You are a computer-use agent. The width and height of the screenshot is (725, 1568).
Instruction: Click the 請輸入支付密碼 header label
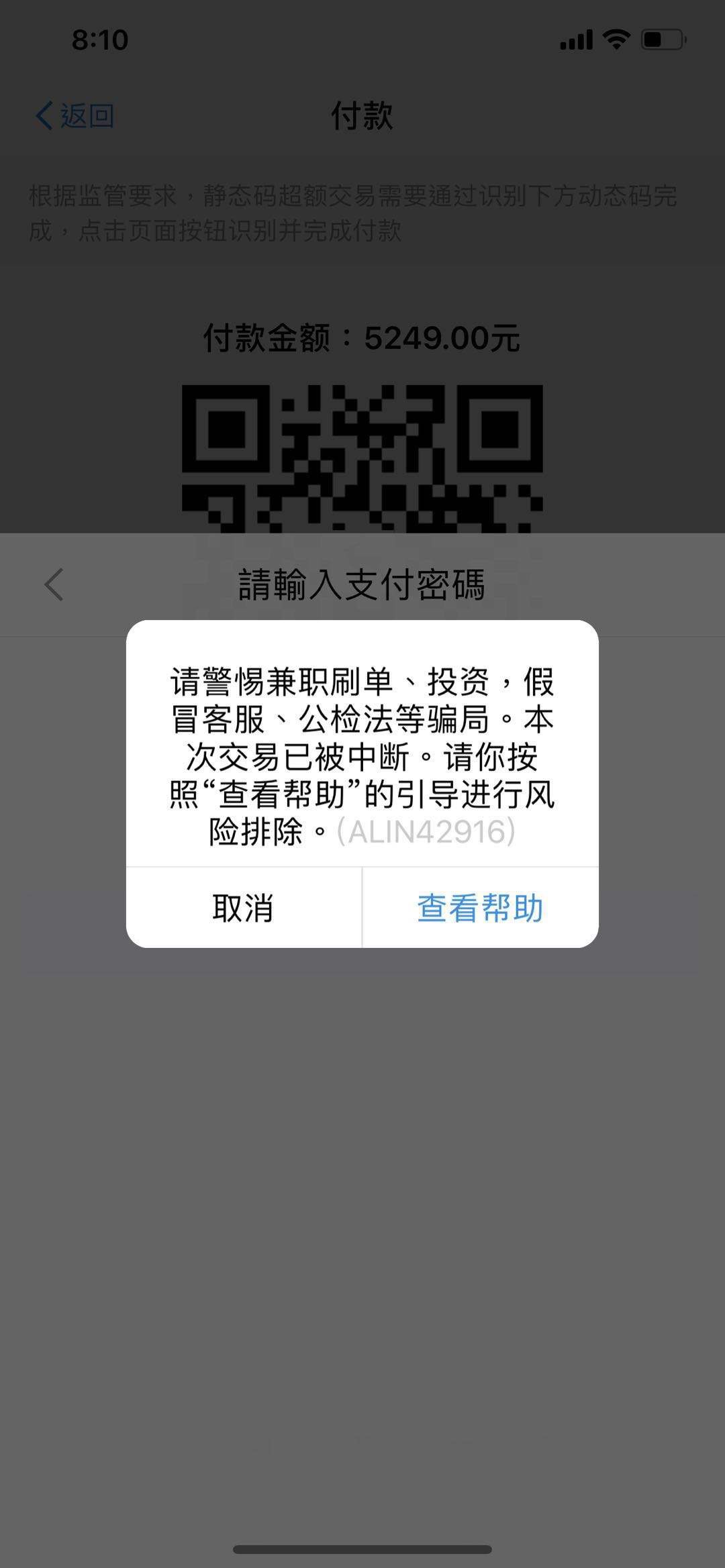362,582
